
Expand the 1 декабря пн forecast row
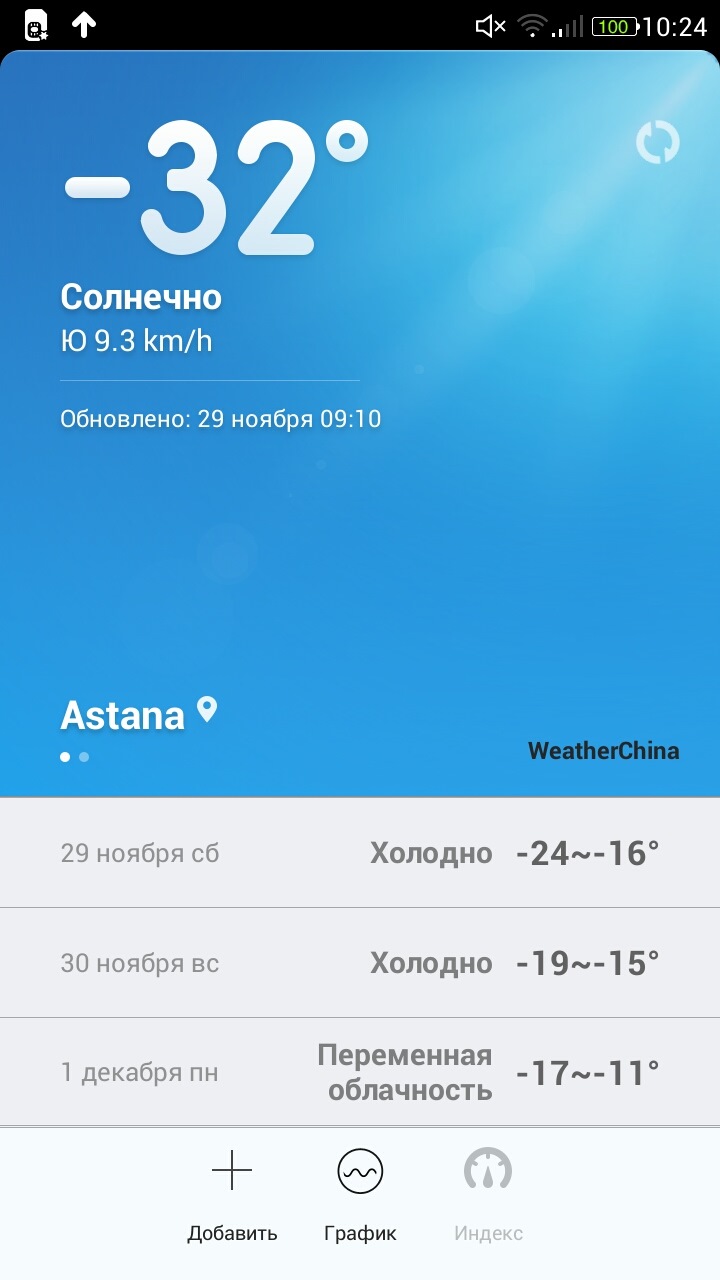[x=360, y=1072]
